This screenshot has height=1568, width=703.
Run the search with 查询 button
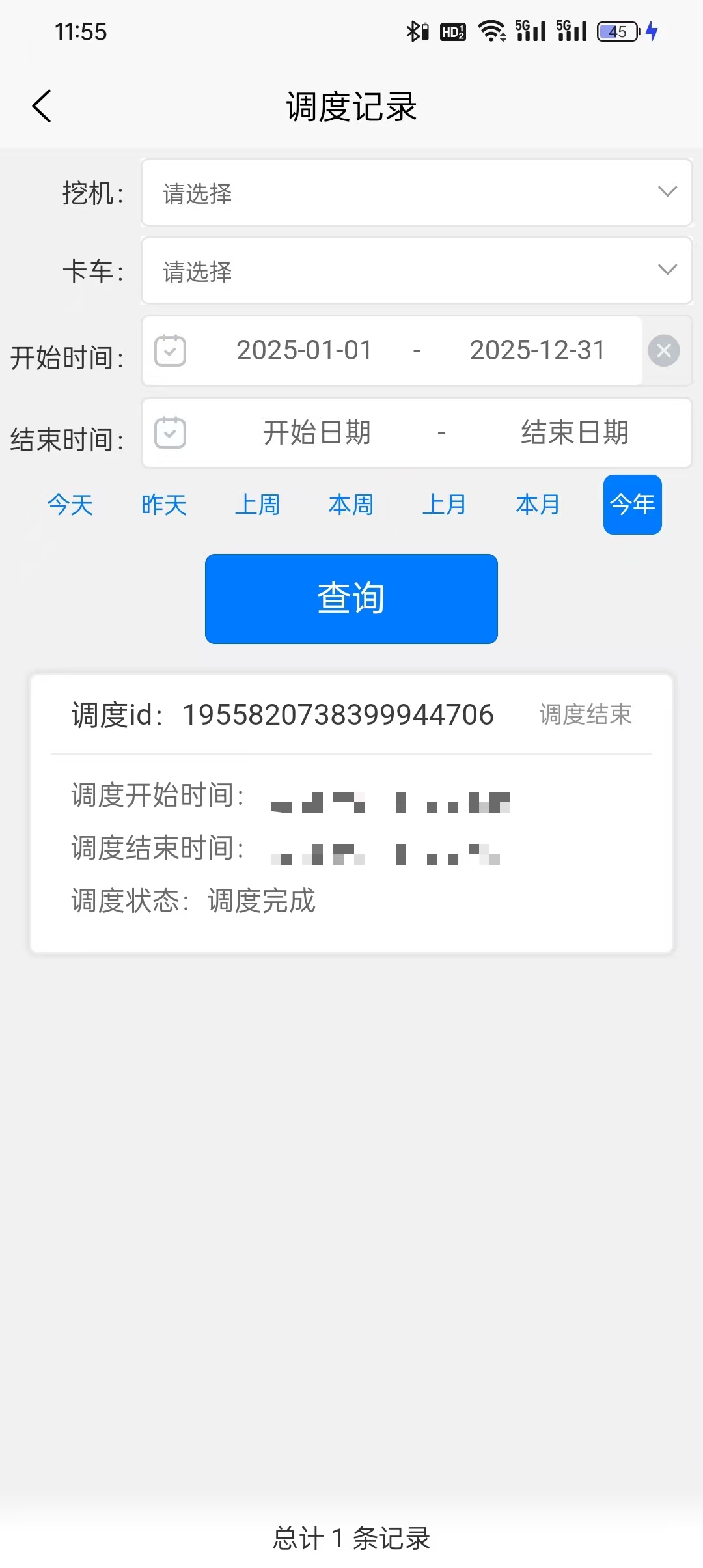(351, 598)
